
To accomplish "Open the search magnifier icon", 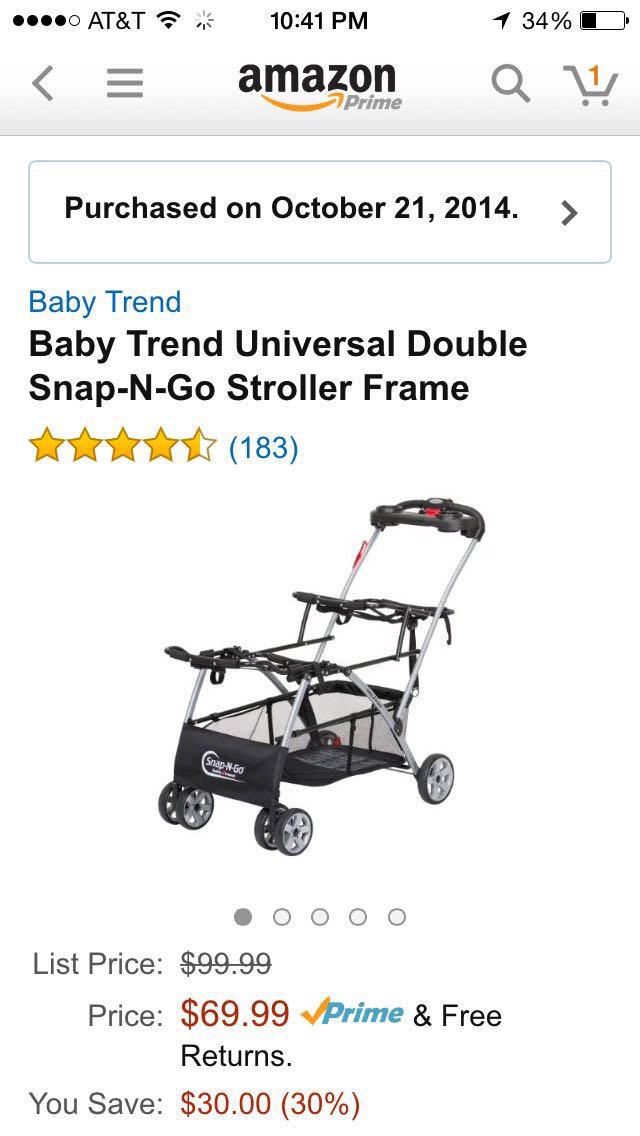I will pyautogui.click(x=510, y=84).
